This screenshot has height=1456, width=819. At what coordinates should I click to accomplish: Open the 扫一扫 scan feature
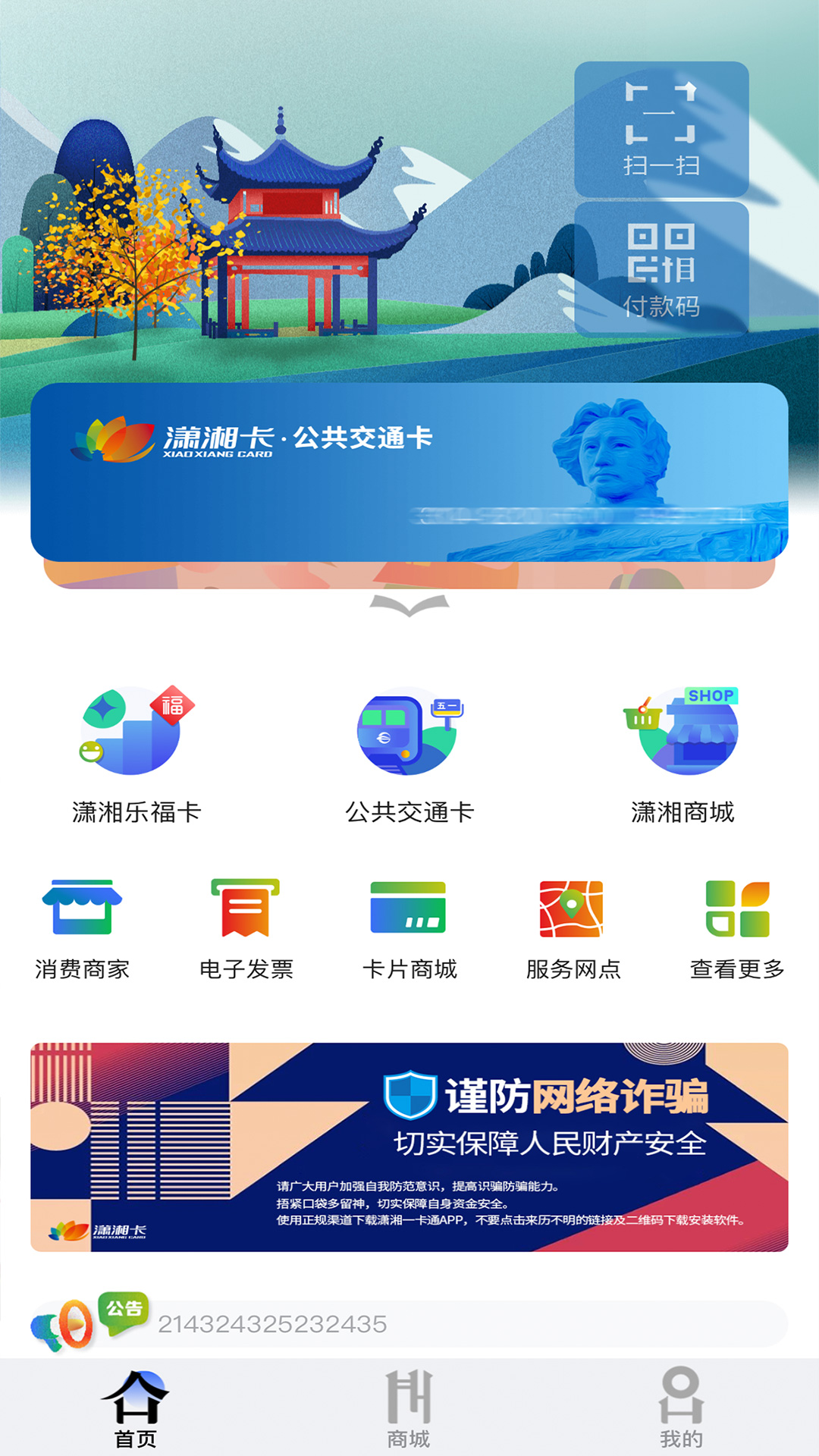point(661,129)
